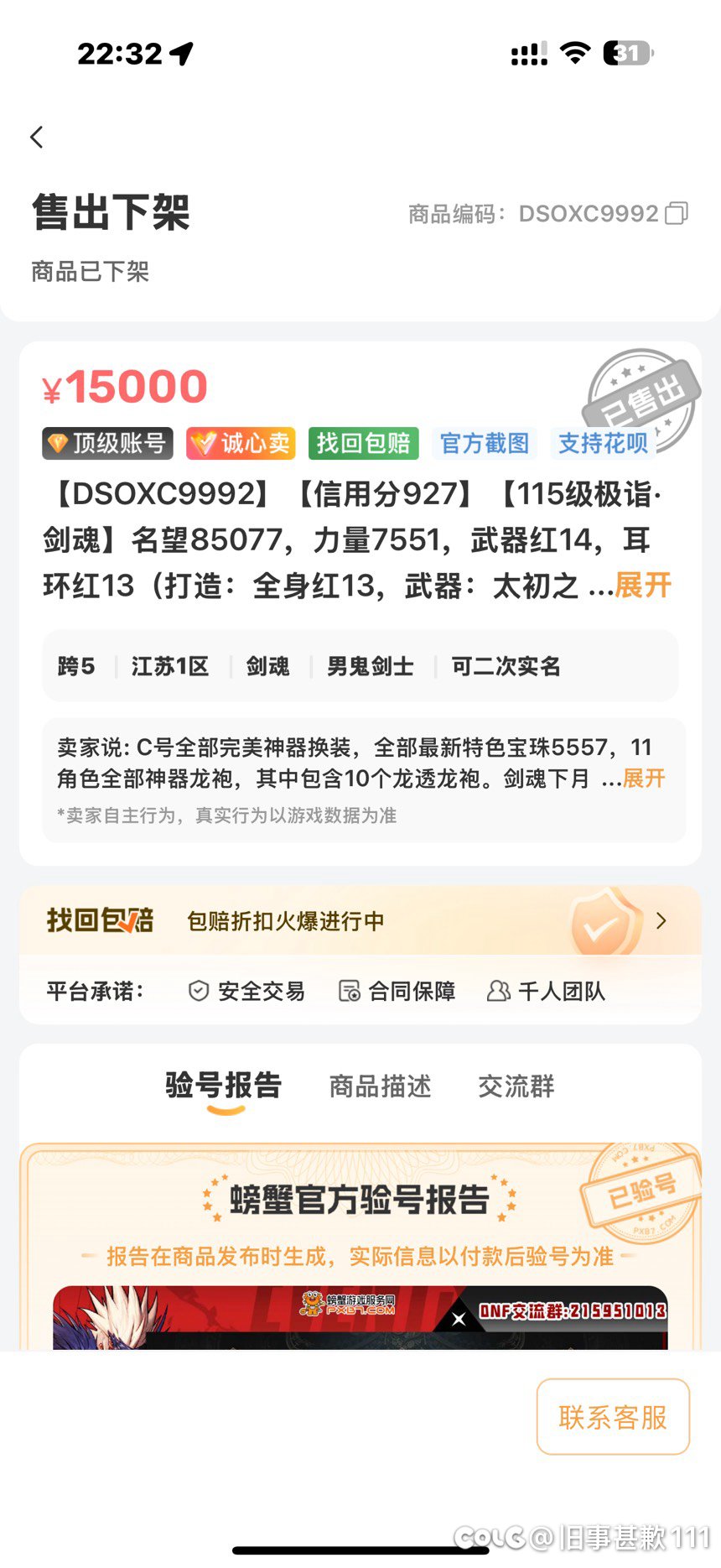Tap the 联系客服 button
Image resolution: width=721 pixels, height=1568 pixels.
tap(613, 1418)
